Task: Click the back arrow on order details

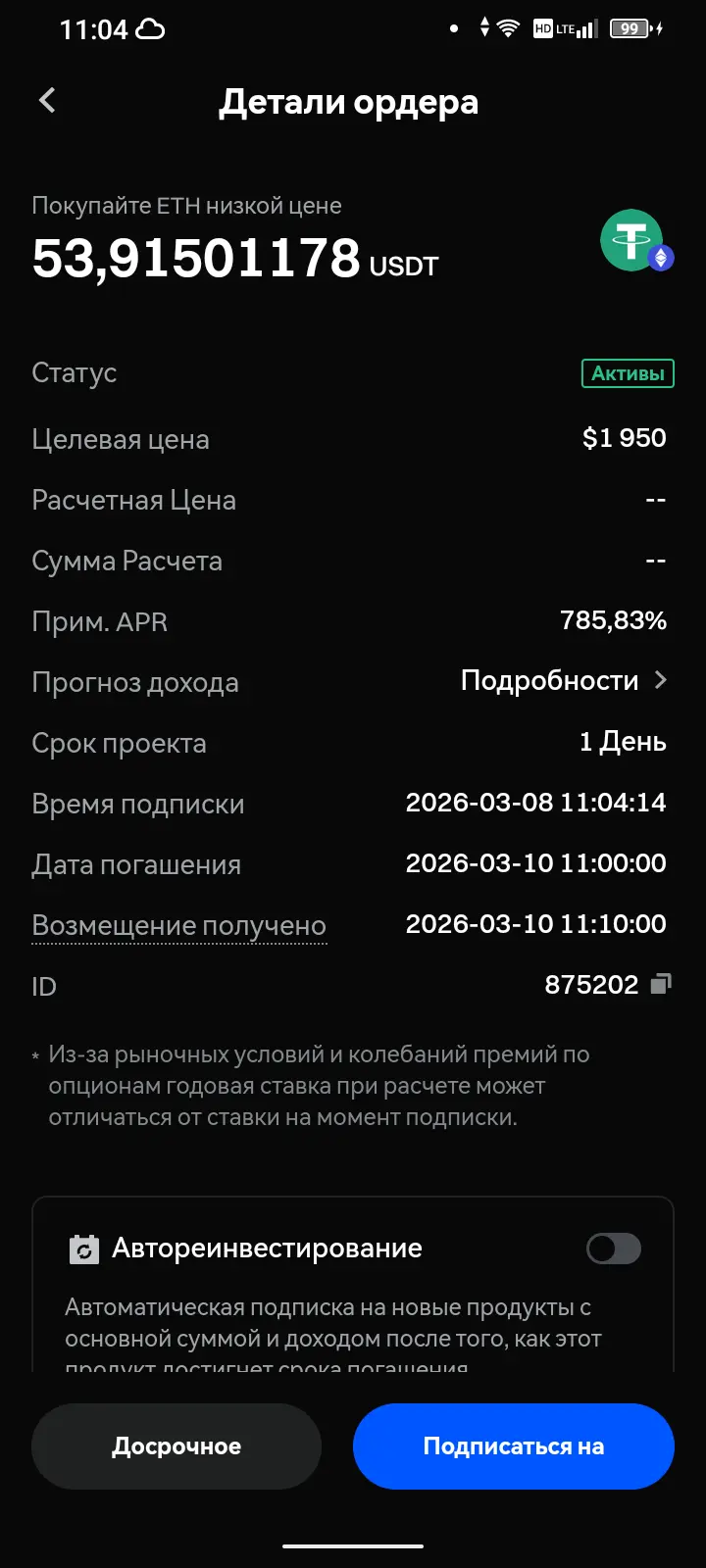Action: [46, 100]
